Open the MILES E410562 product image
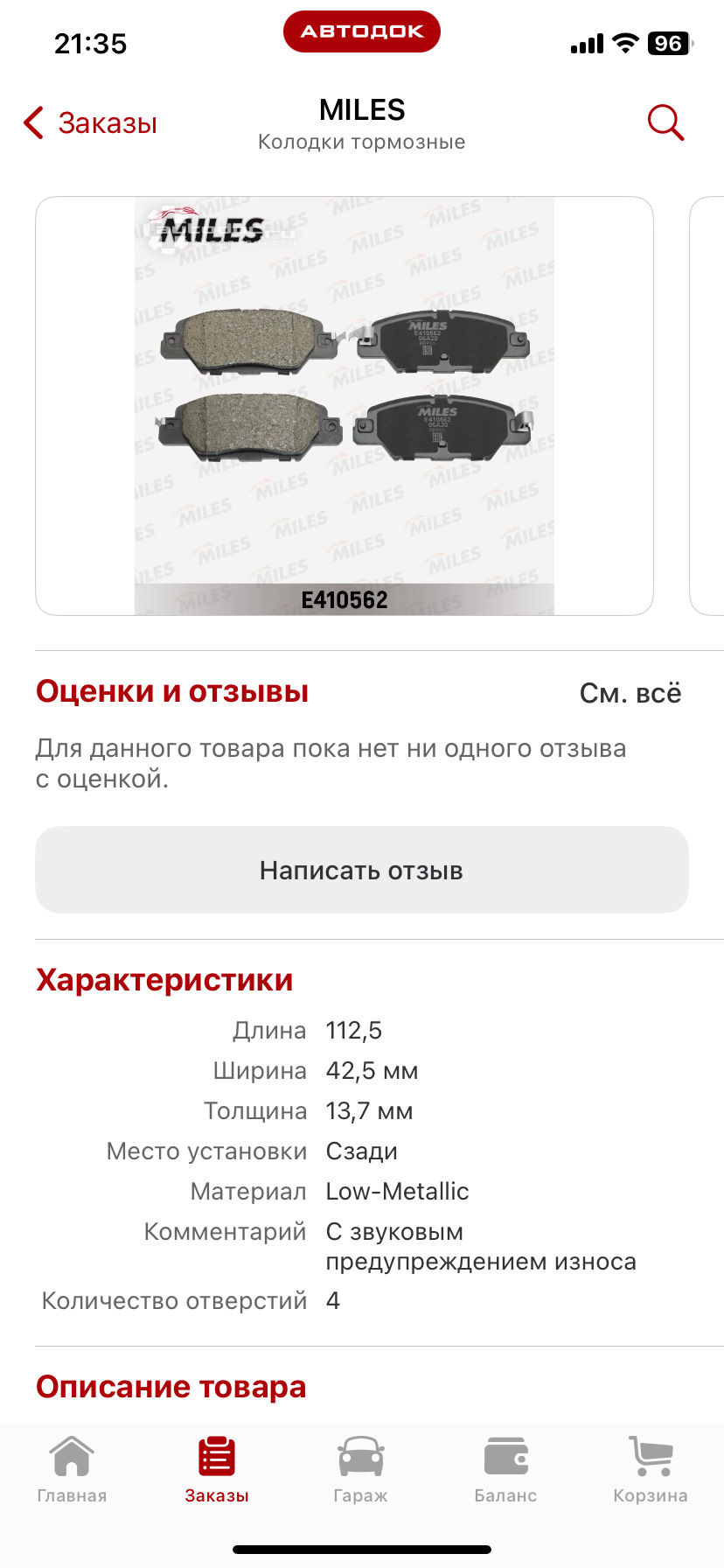 click(344, 406)
